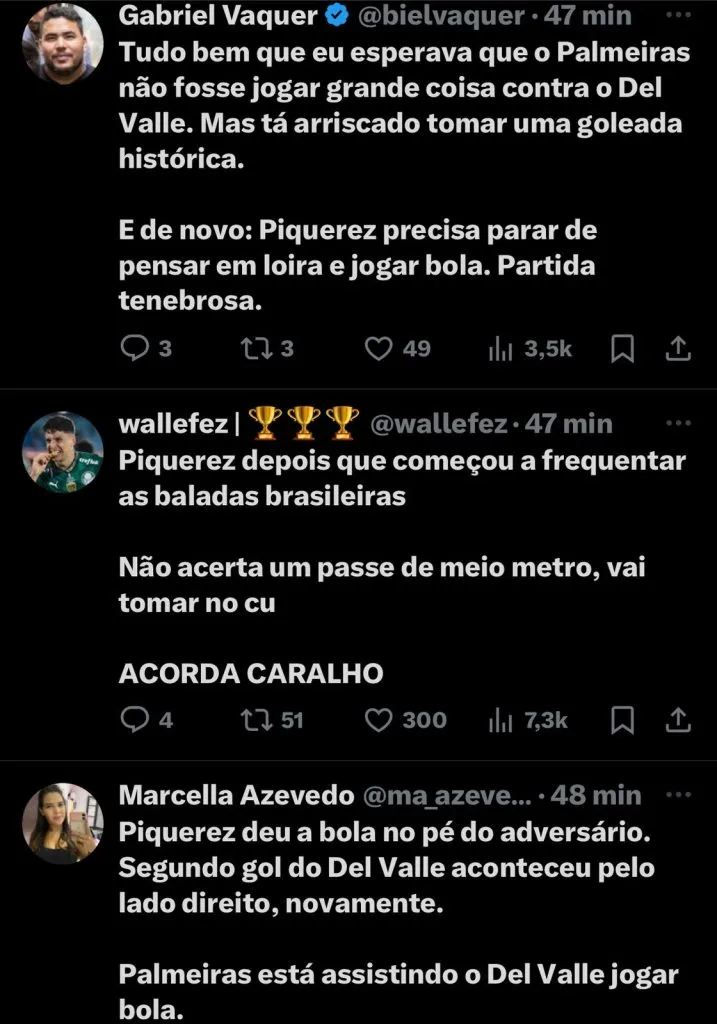Reply to wallefez's tweet

click(134, 720)
